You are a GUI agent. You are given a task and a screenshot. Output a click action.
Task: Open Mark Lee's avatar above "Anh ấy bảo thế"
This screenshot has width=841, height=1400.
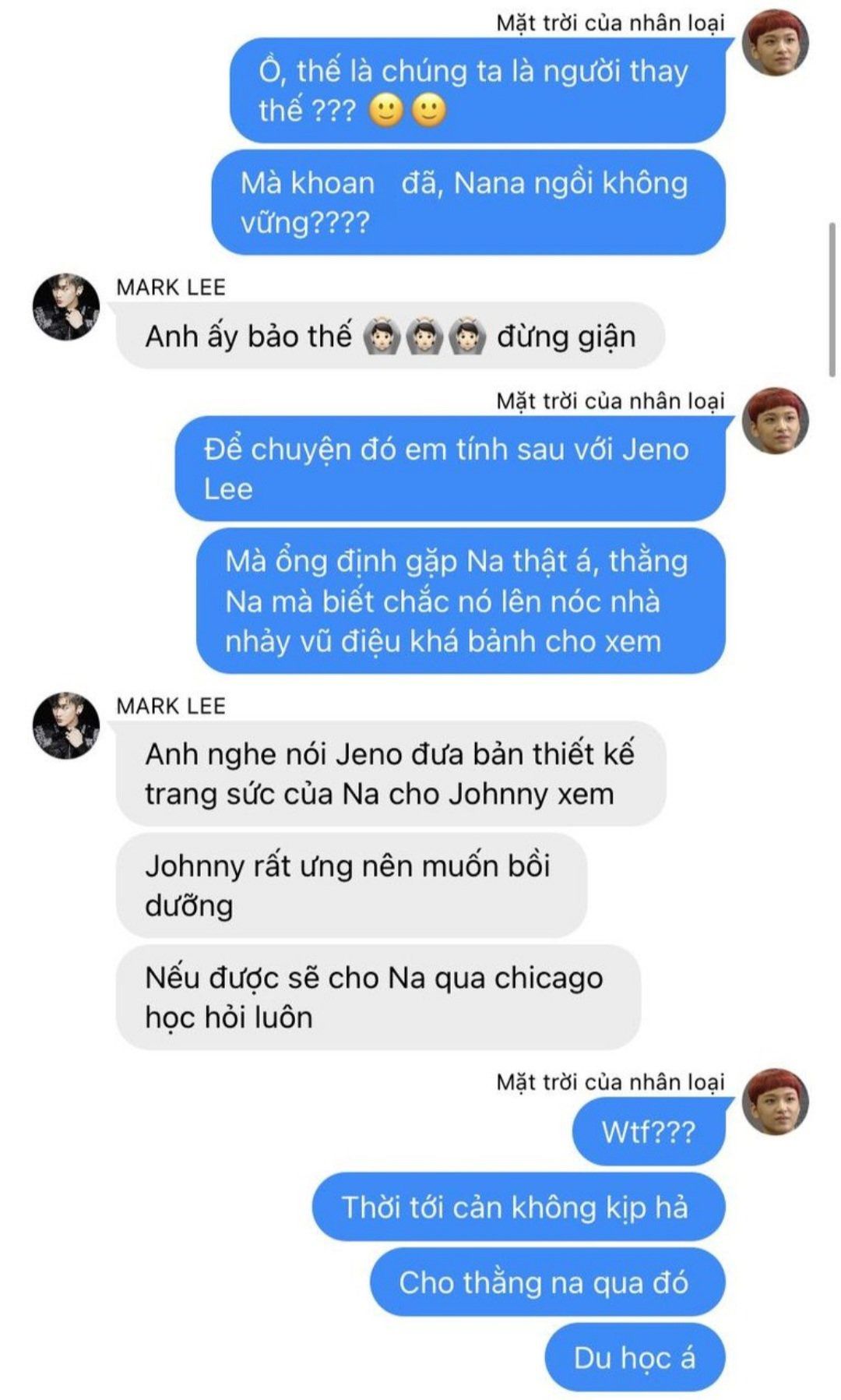click(66, 307)
